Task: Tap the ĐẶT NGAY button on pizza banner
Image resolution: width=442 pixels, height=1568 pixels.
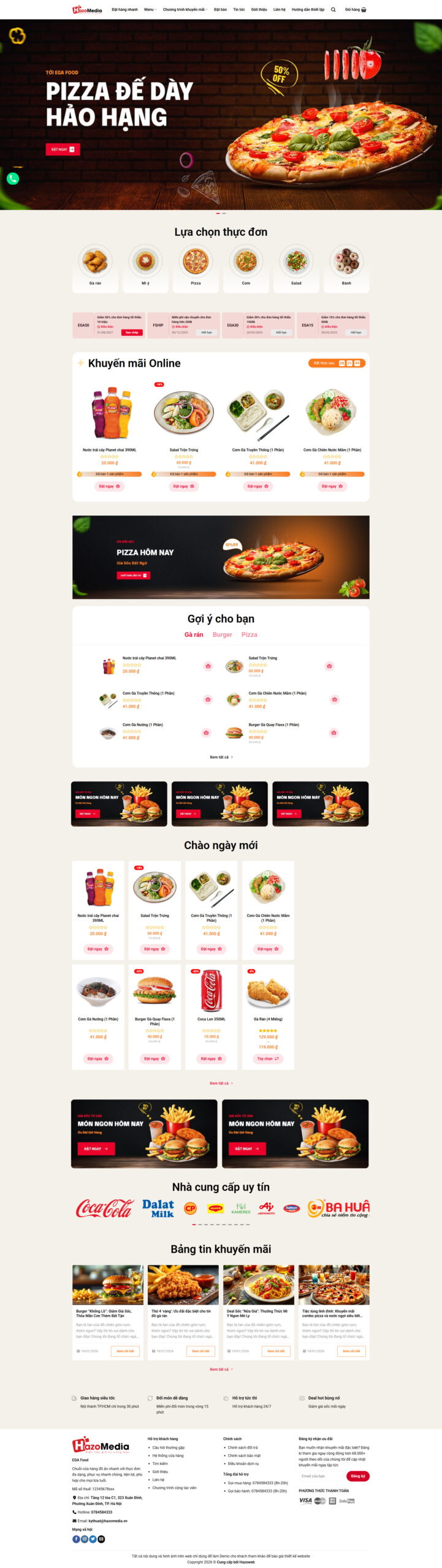Action: 63,149
